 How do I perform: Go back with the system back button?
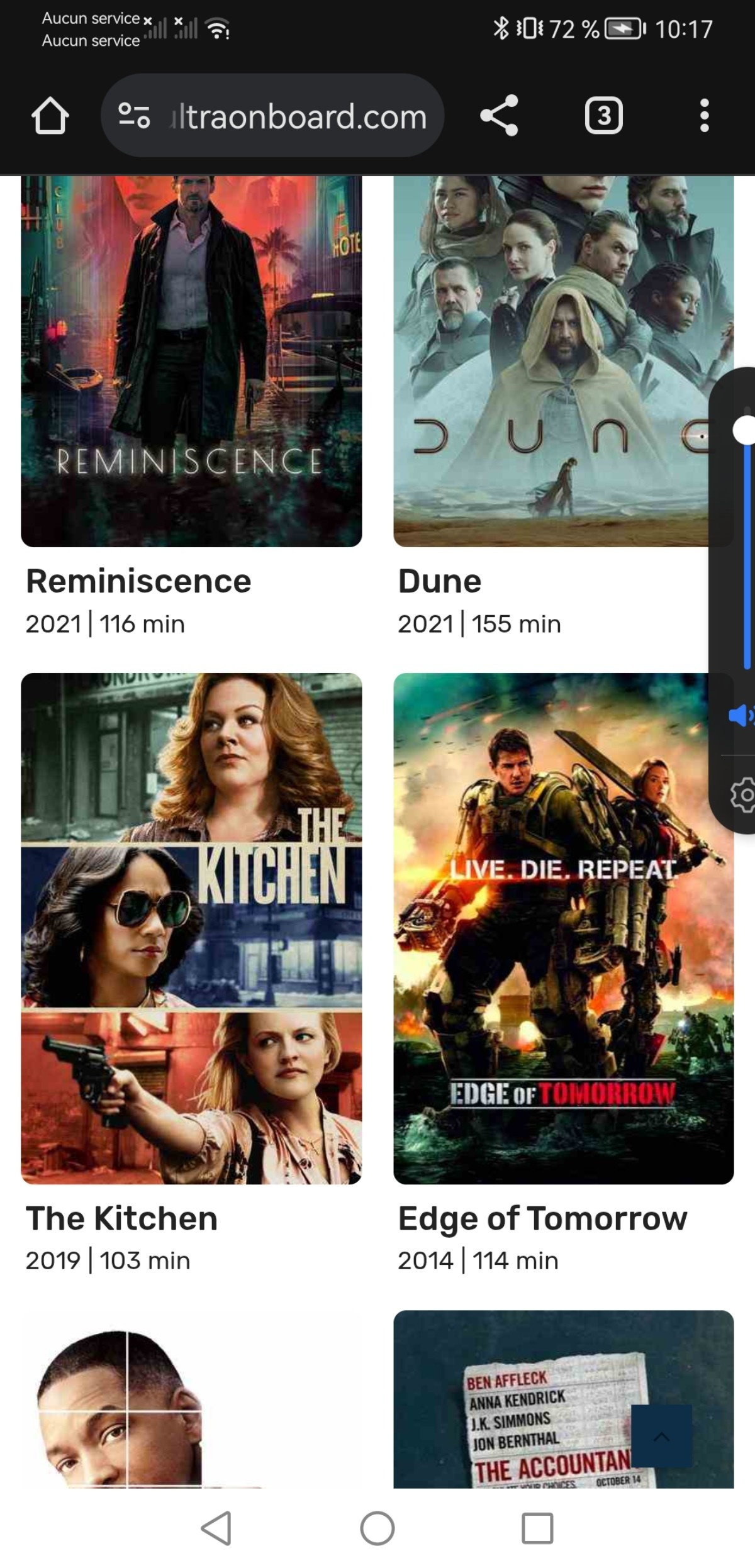coord(216,1528)
